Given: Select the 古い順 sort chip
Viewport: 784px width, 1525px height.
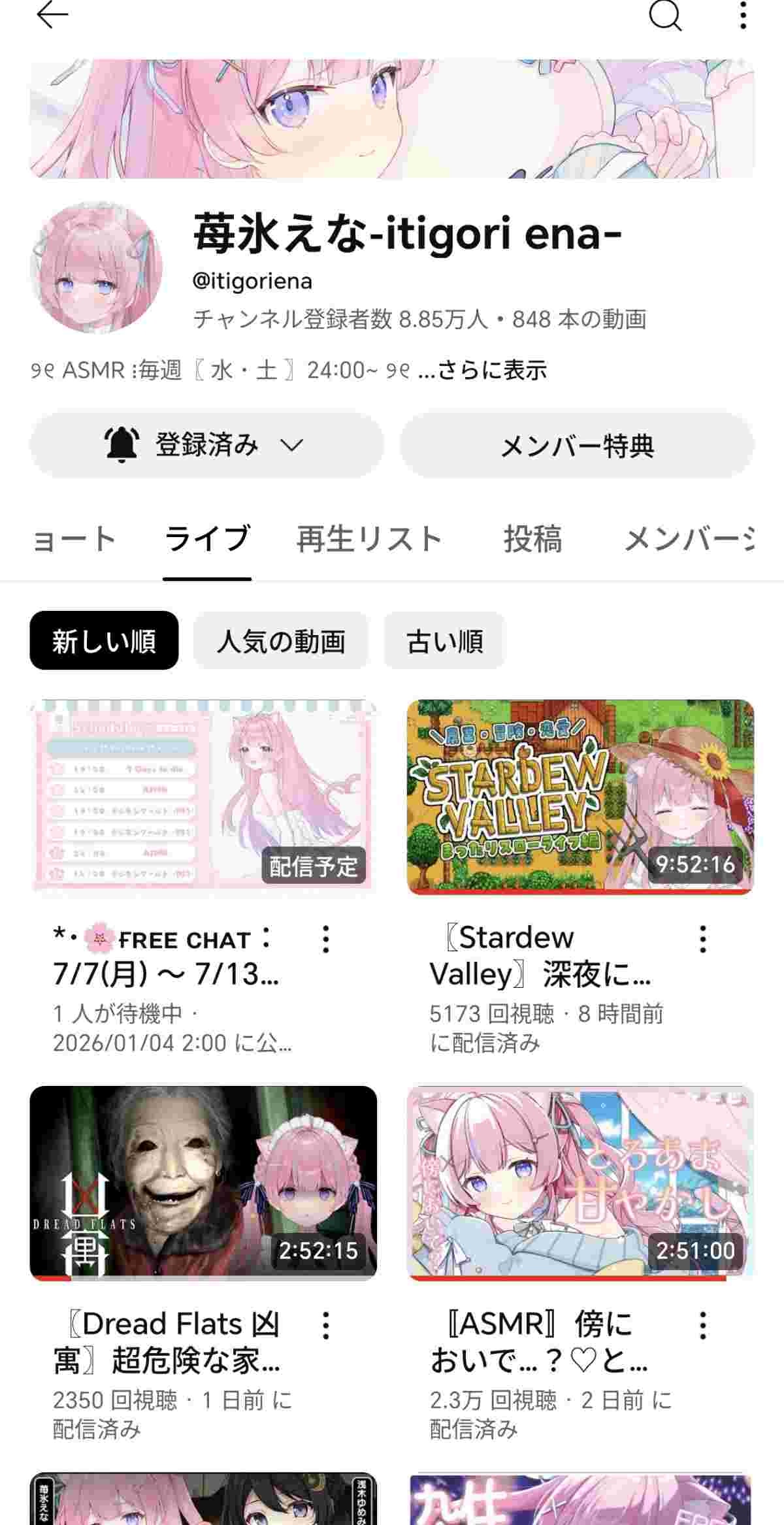Looking at the screenshot, I should click(x=444, y=641).
